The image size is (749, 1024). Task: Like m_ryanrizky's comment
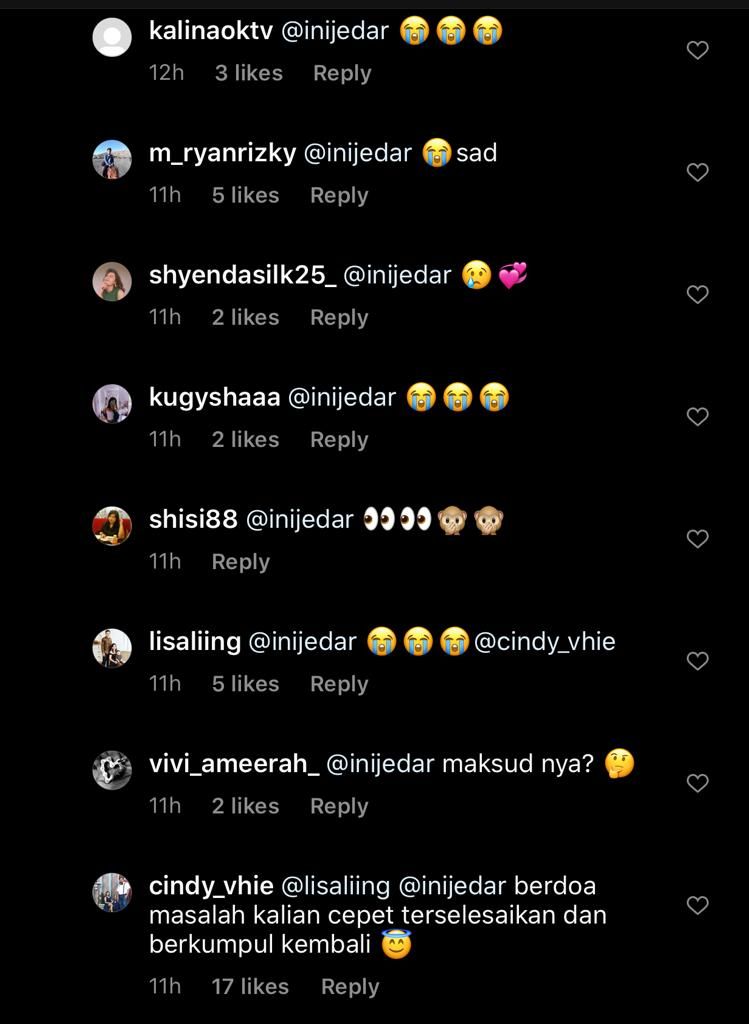698,172
